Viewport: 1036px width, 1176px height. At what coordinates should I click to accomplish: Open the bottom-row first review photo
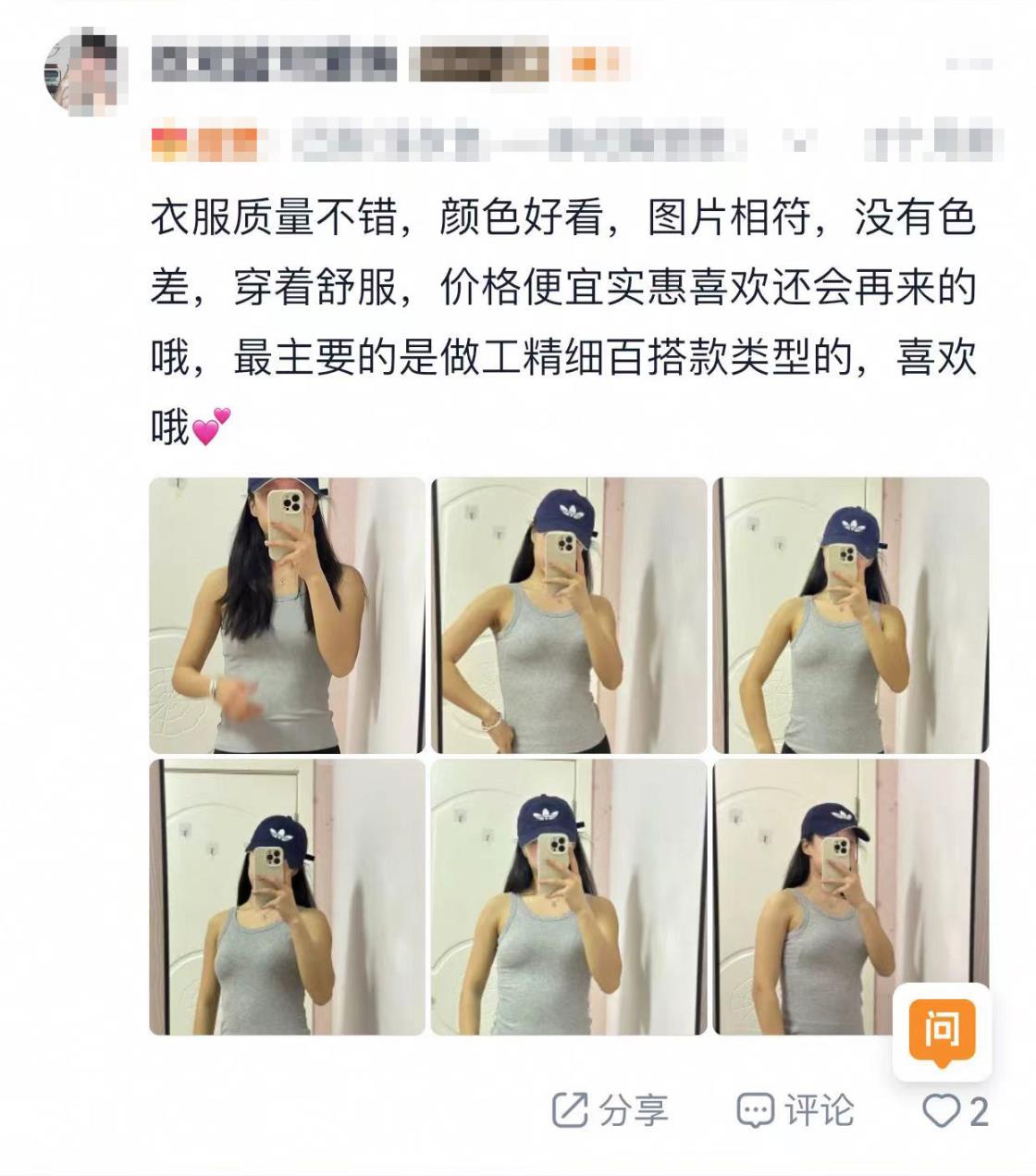[287, 897]
